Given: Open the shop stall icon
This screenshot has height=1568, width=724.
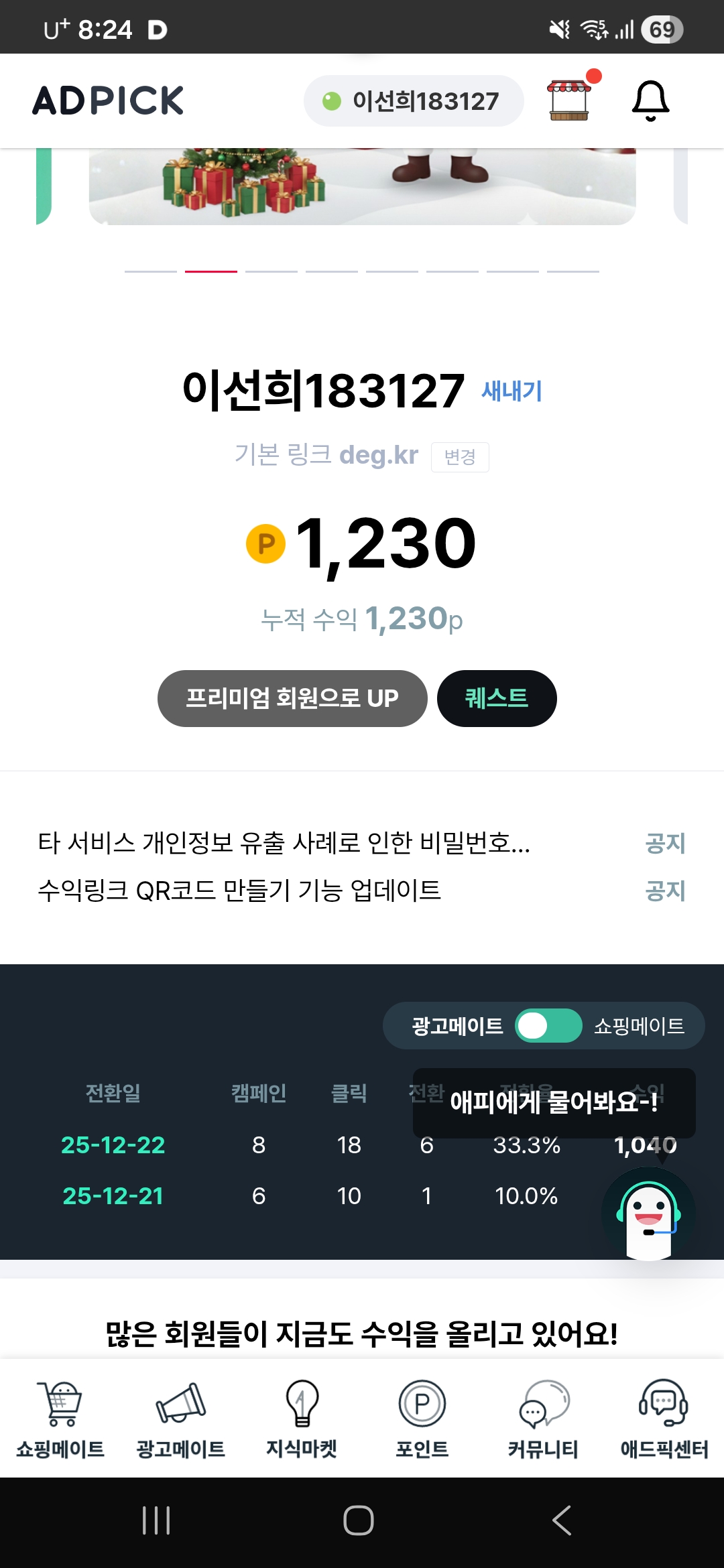Looking at the screenshot, I should [569, 101].
